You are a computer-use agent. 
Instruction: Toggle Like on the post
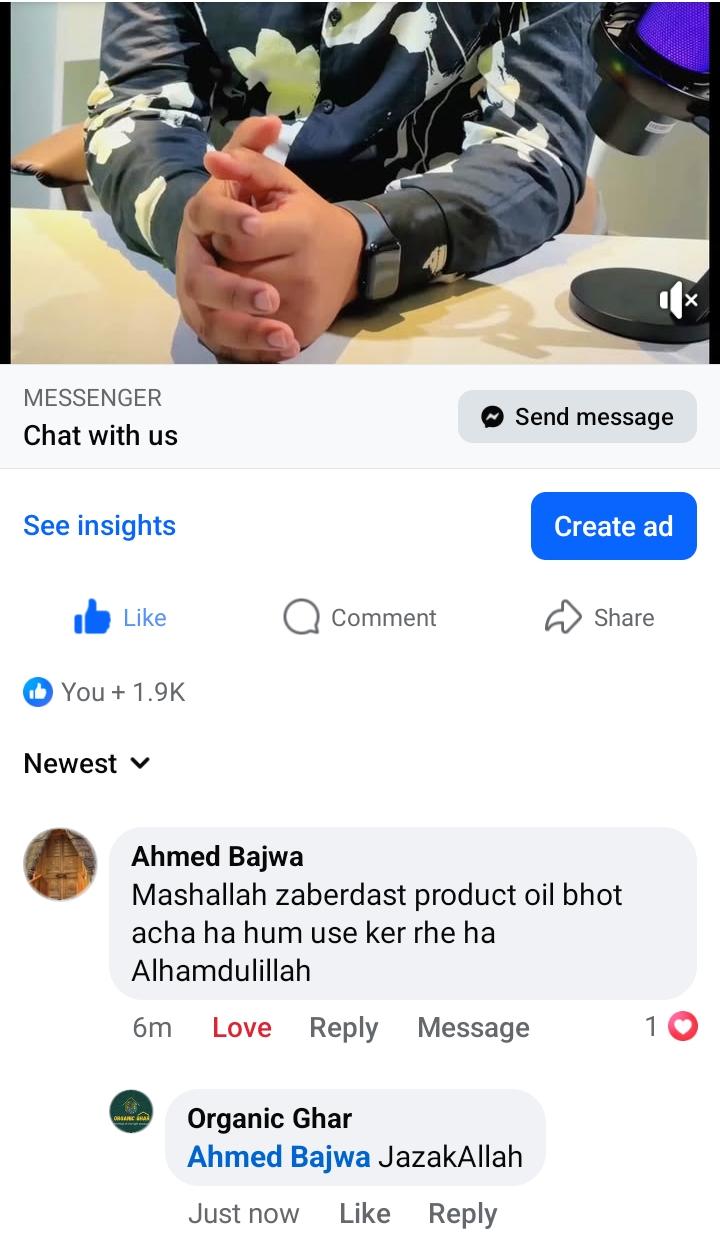pos(121,618)
